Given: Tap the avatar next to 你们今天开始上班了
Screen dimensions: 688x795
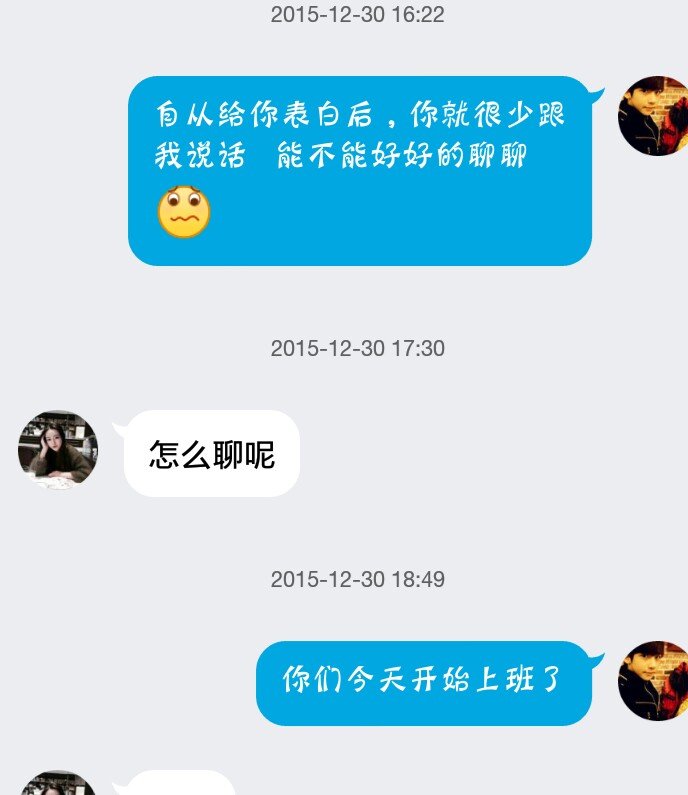Looking at the screenshot, I should pyautogui.click(x=655, y=680).
